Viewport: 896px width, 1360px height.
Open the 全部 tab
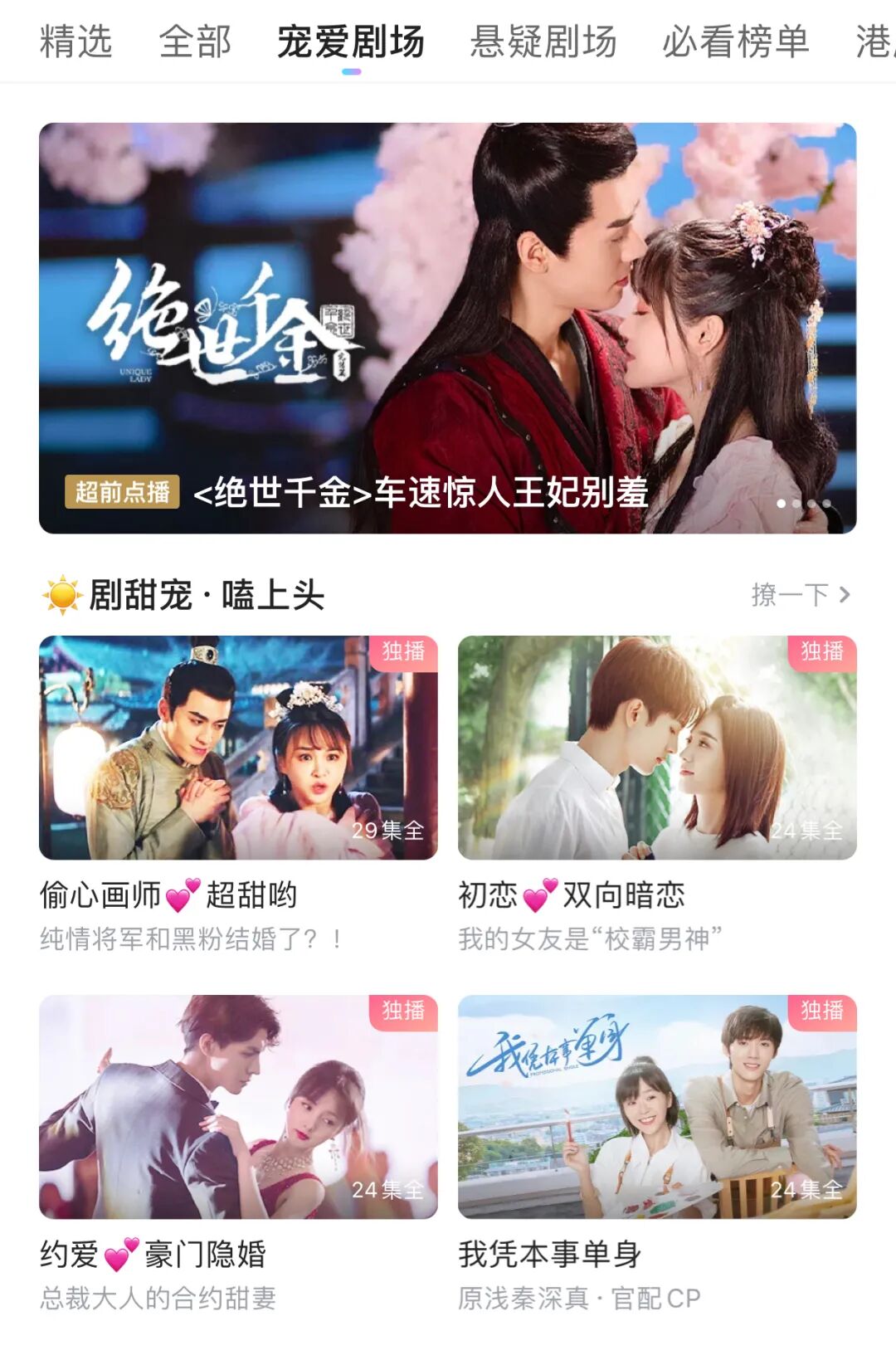(195, 41)
